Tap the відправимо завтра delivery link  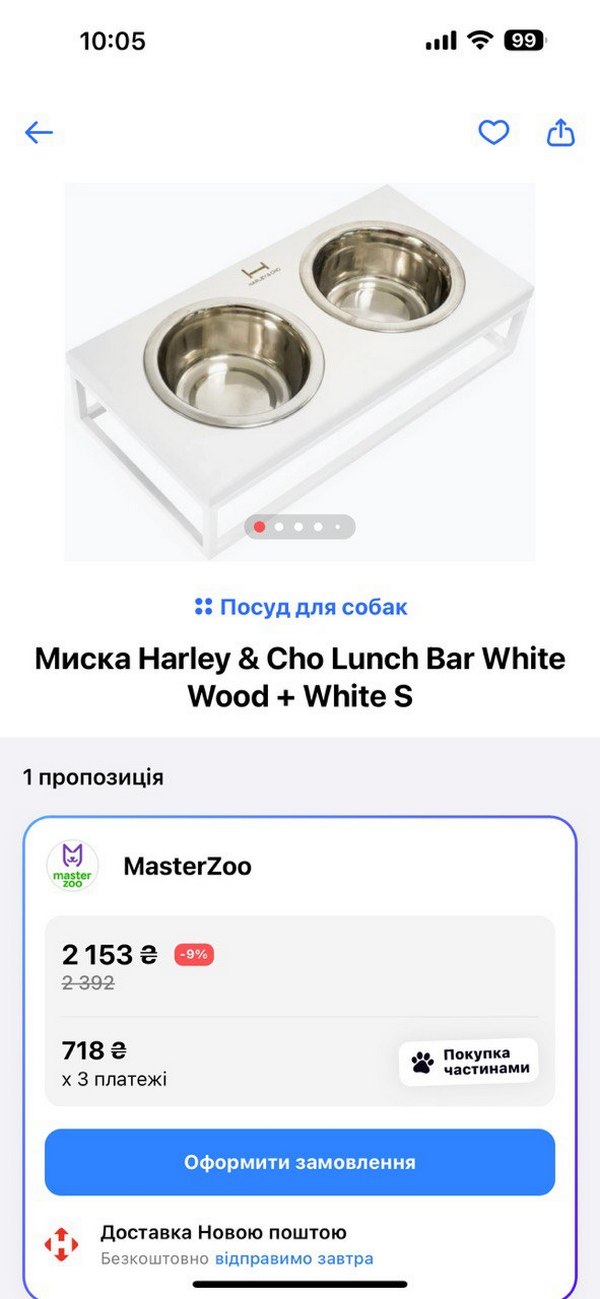pos(294,1258)
